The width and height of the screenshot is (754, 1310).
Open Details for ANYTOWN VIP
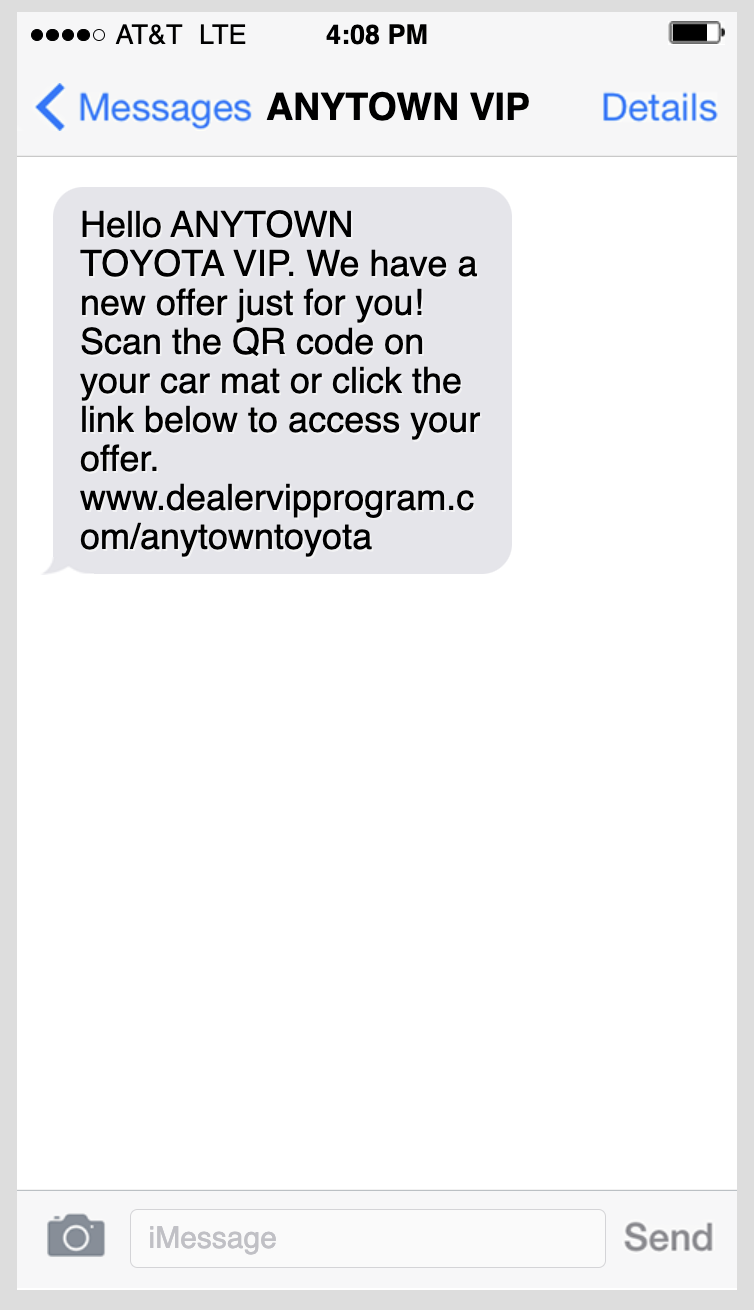[x=659, y=108]
